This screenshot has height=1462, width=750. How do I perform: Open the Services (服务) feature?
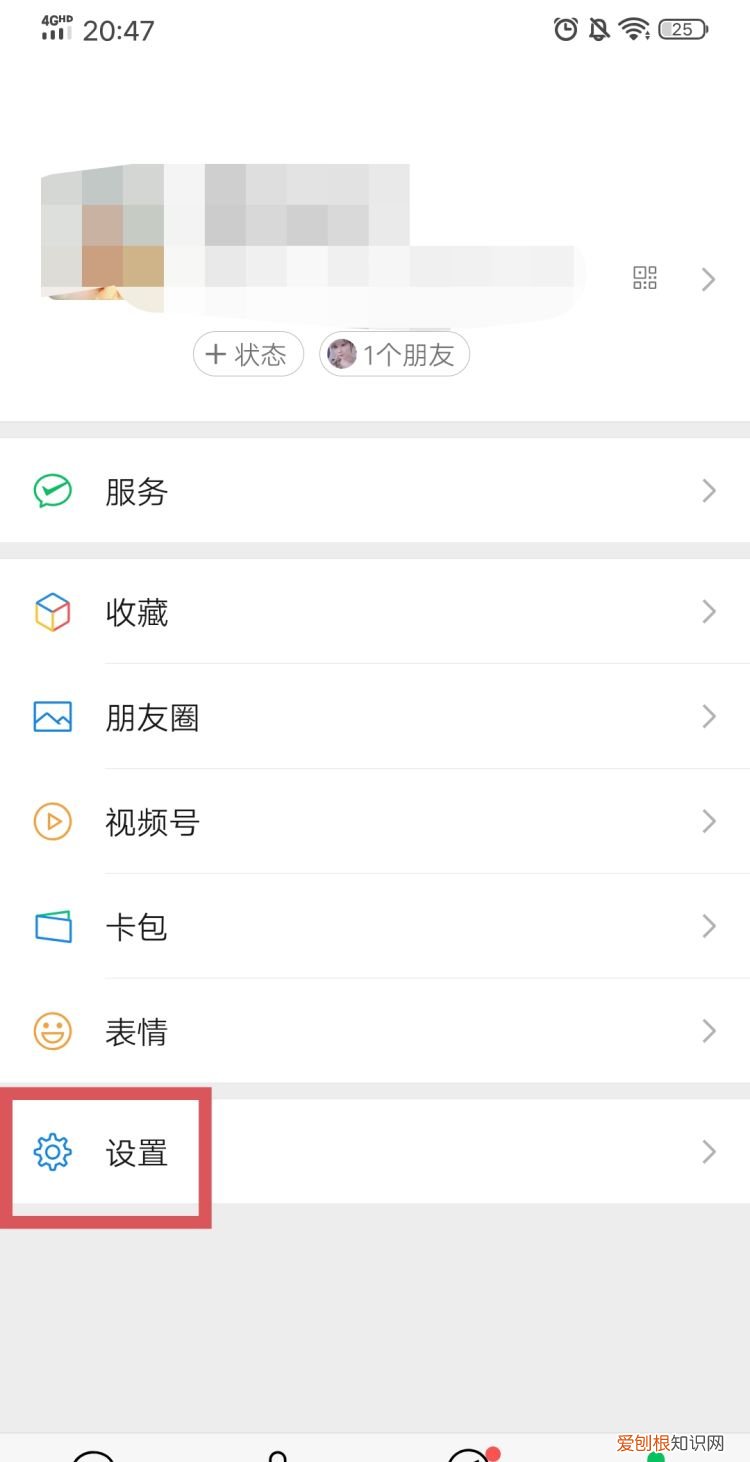[x=137, y=491]
